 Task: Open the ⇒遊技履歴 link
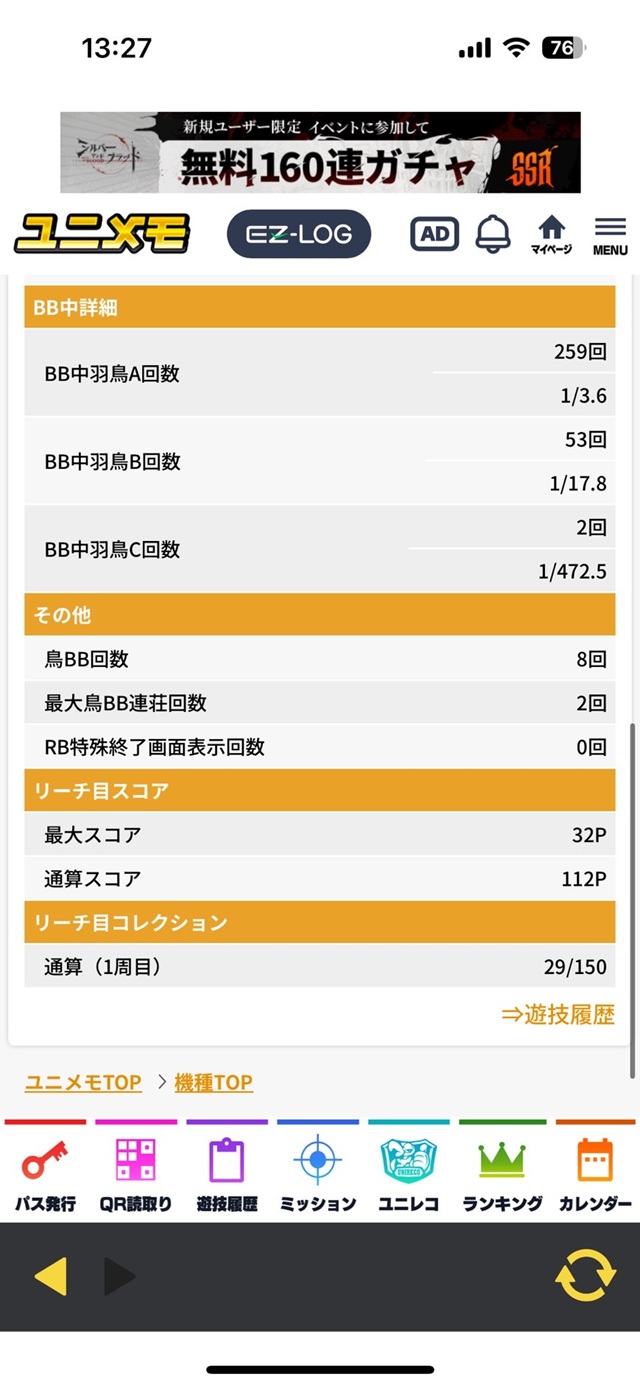point(558,1014)
